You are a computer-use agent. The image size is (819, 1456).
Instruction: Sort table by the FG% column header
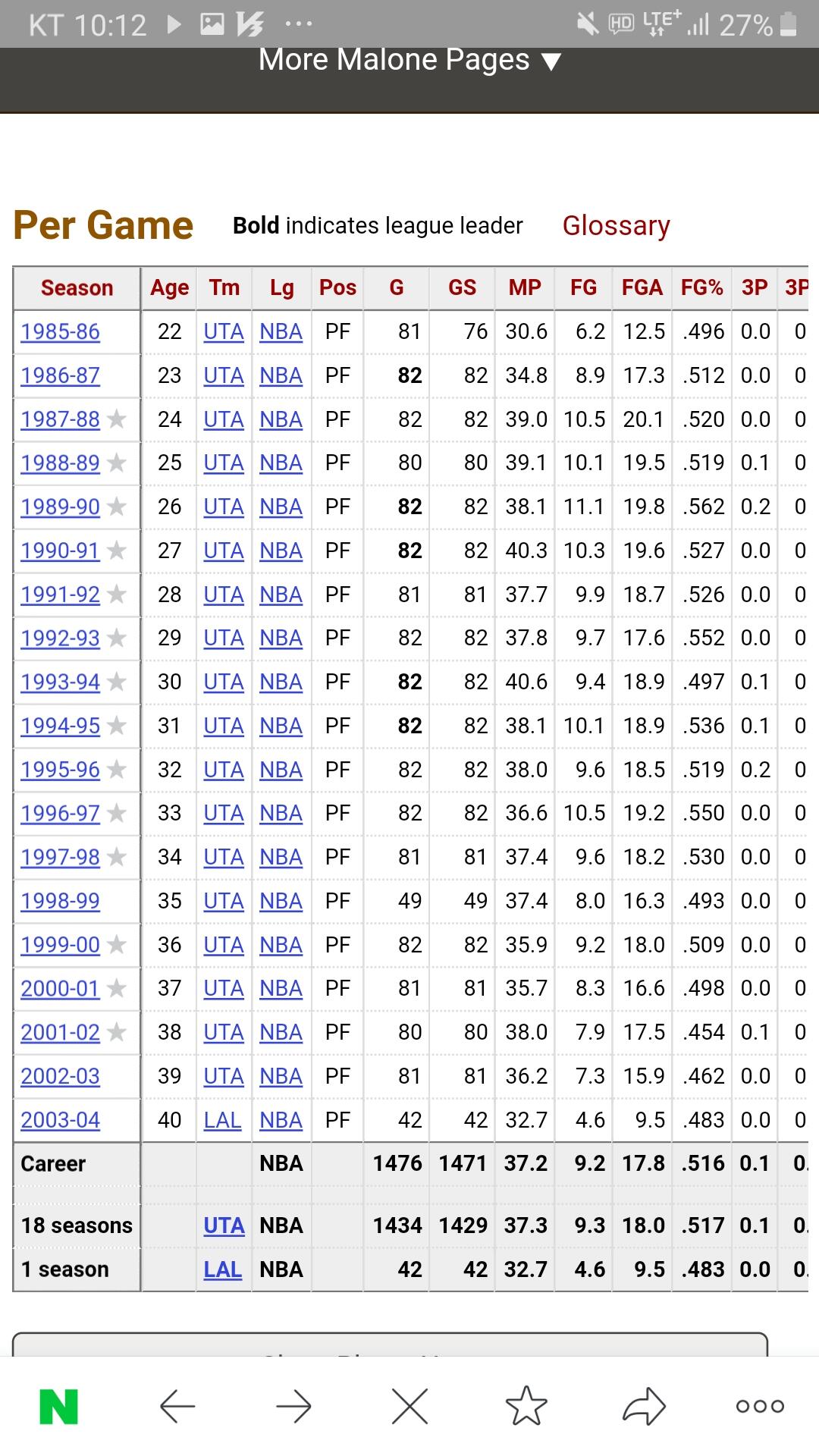[x=701, y=287]
